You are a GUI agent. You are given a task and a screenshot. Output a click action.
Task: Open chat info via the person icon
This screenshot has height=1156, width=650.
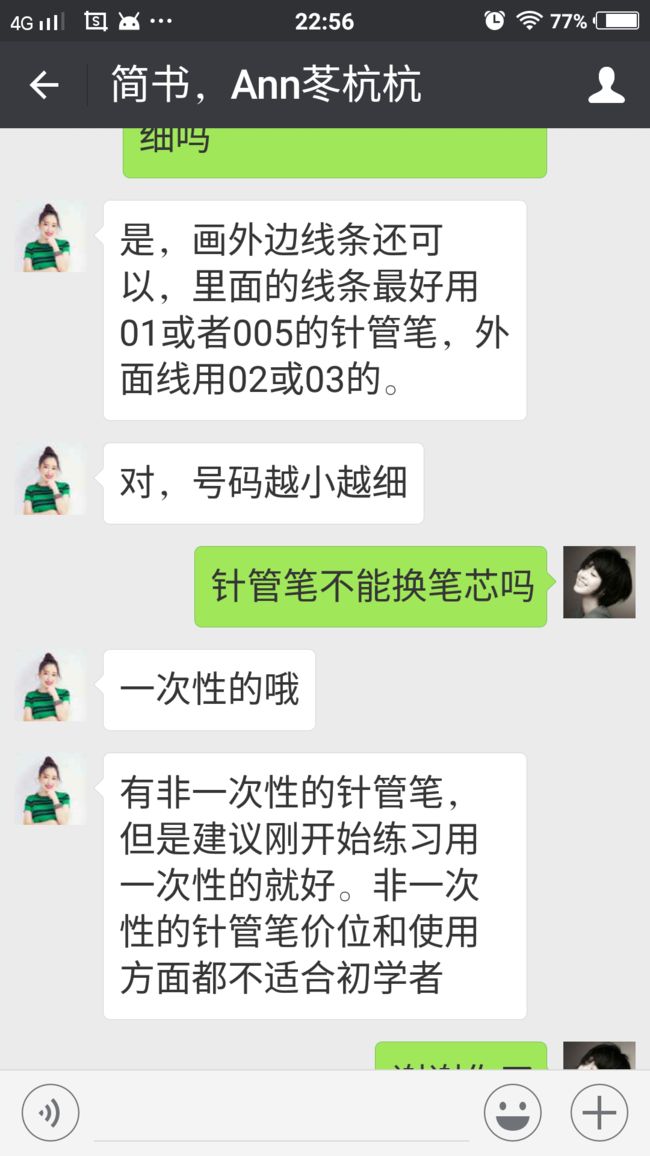point(606,86)
